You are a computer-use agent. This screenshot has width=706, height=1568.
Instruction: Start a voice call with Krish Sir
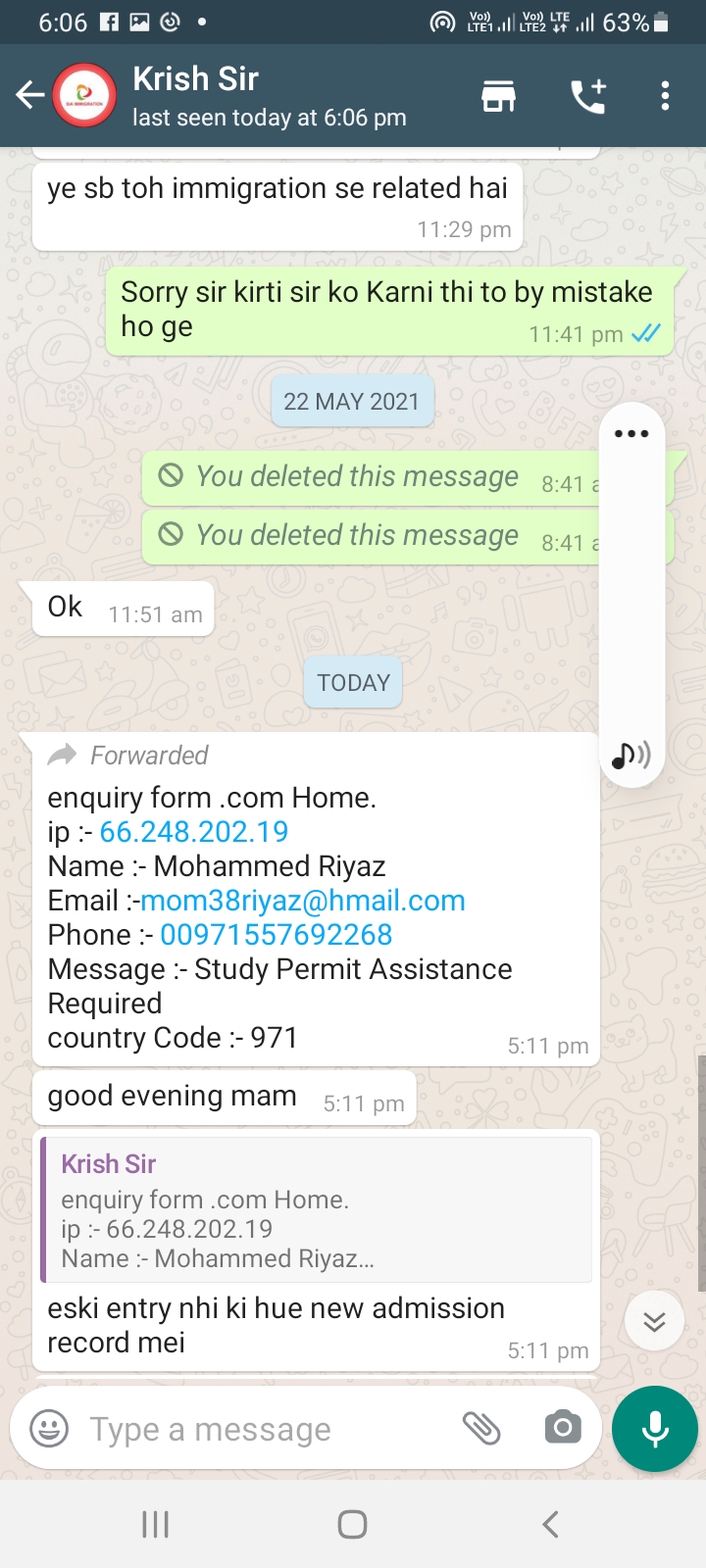588,95
